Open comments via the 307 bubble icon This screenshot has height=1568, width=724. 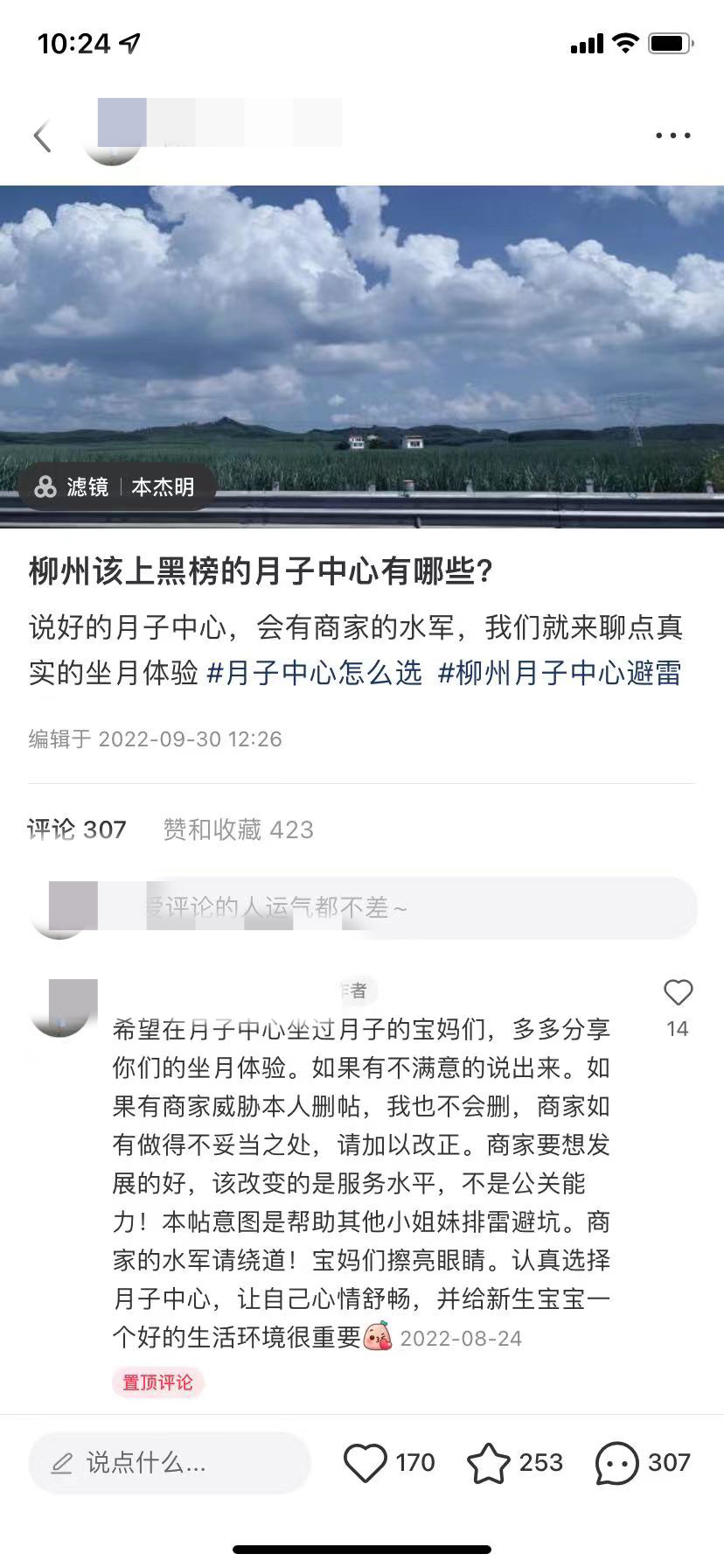(x=617, y=1463)
